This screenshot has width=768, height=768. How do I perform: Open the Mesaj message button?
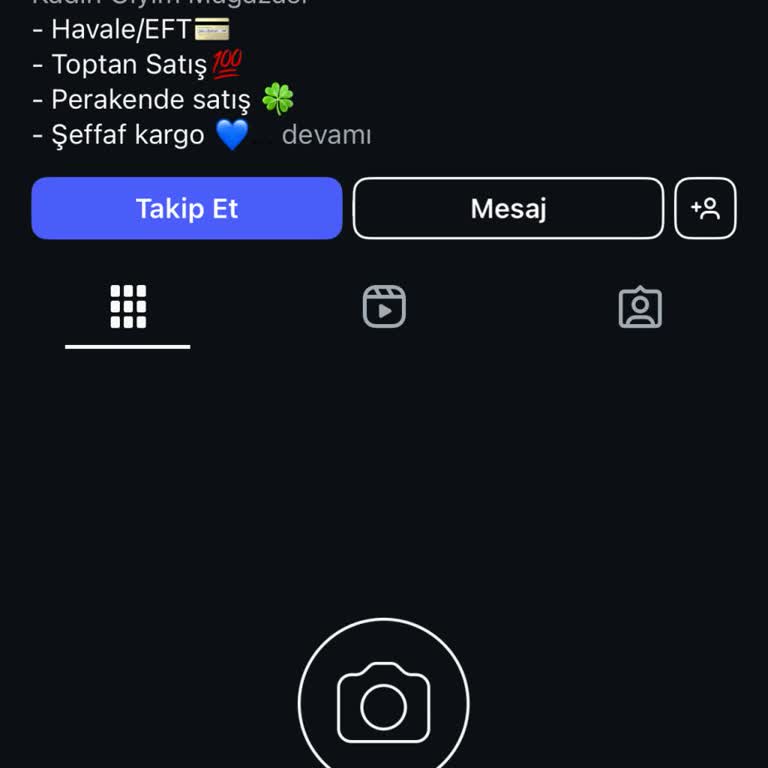tap(508, 208)
